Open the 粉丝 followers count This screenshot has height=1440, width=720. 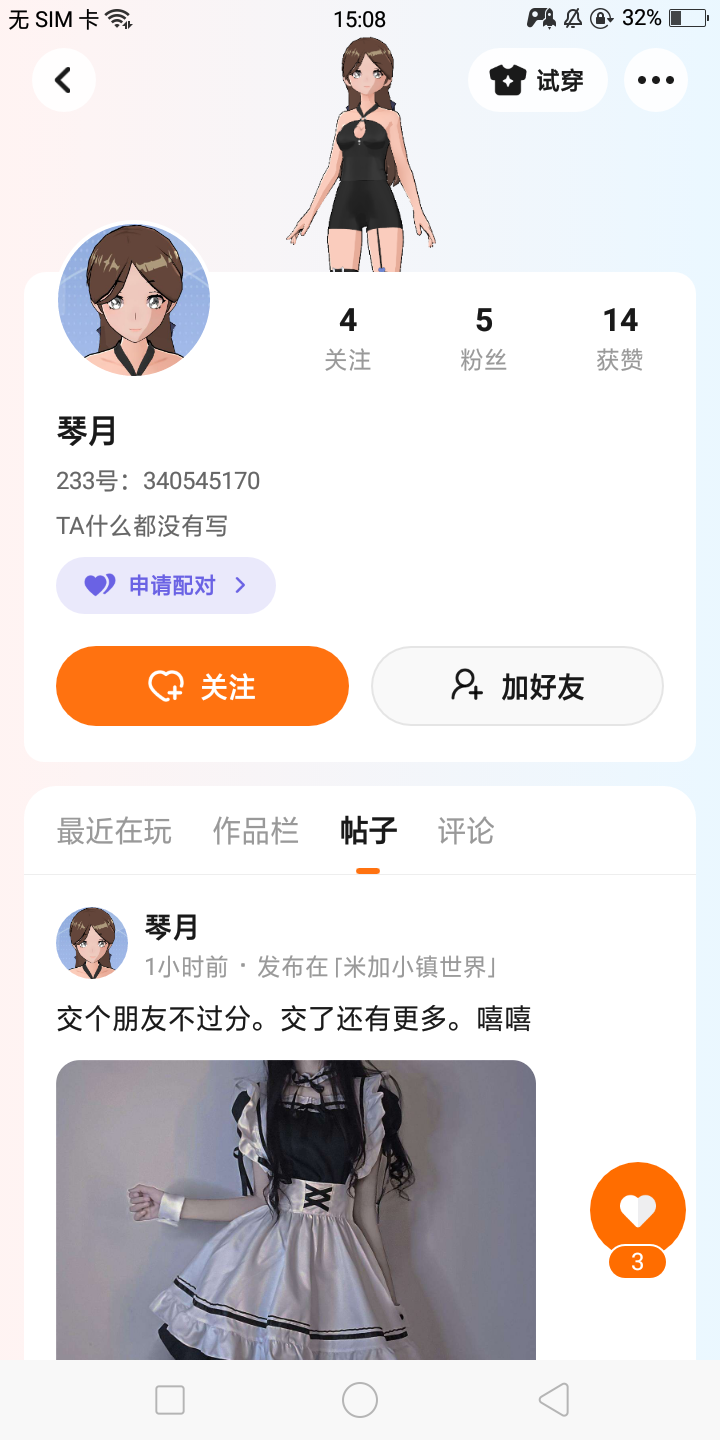[x=484, y=338]
